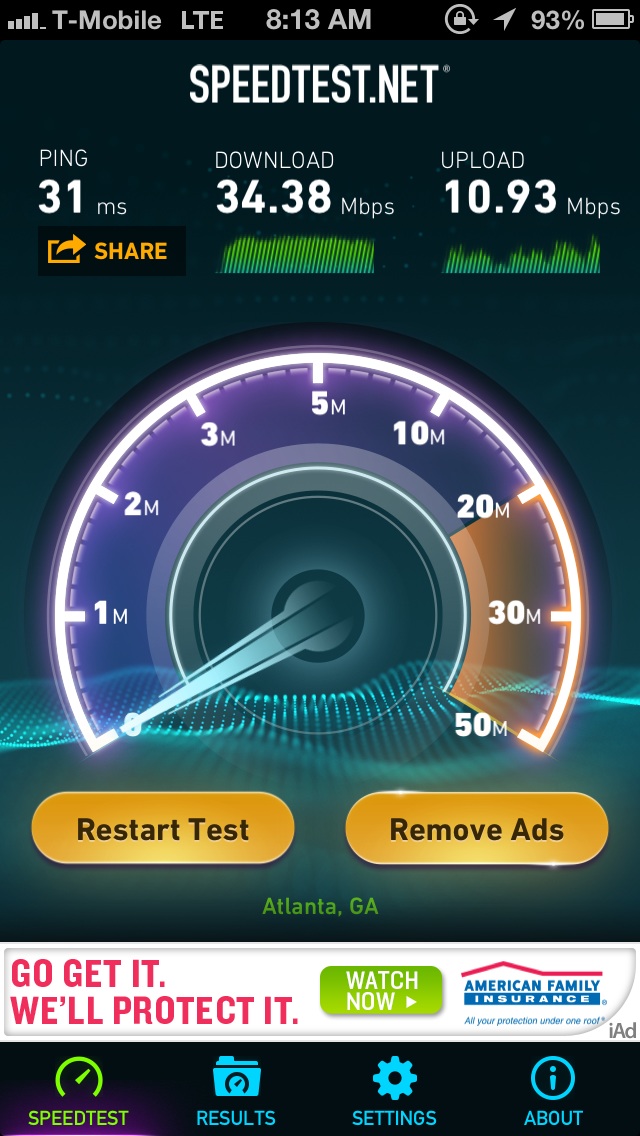Select the Remove Ads button
Image resolution: width=640 pixels, height=1136 pixels.
click(476, 829)
